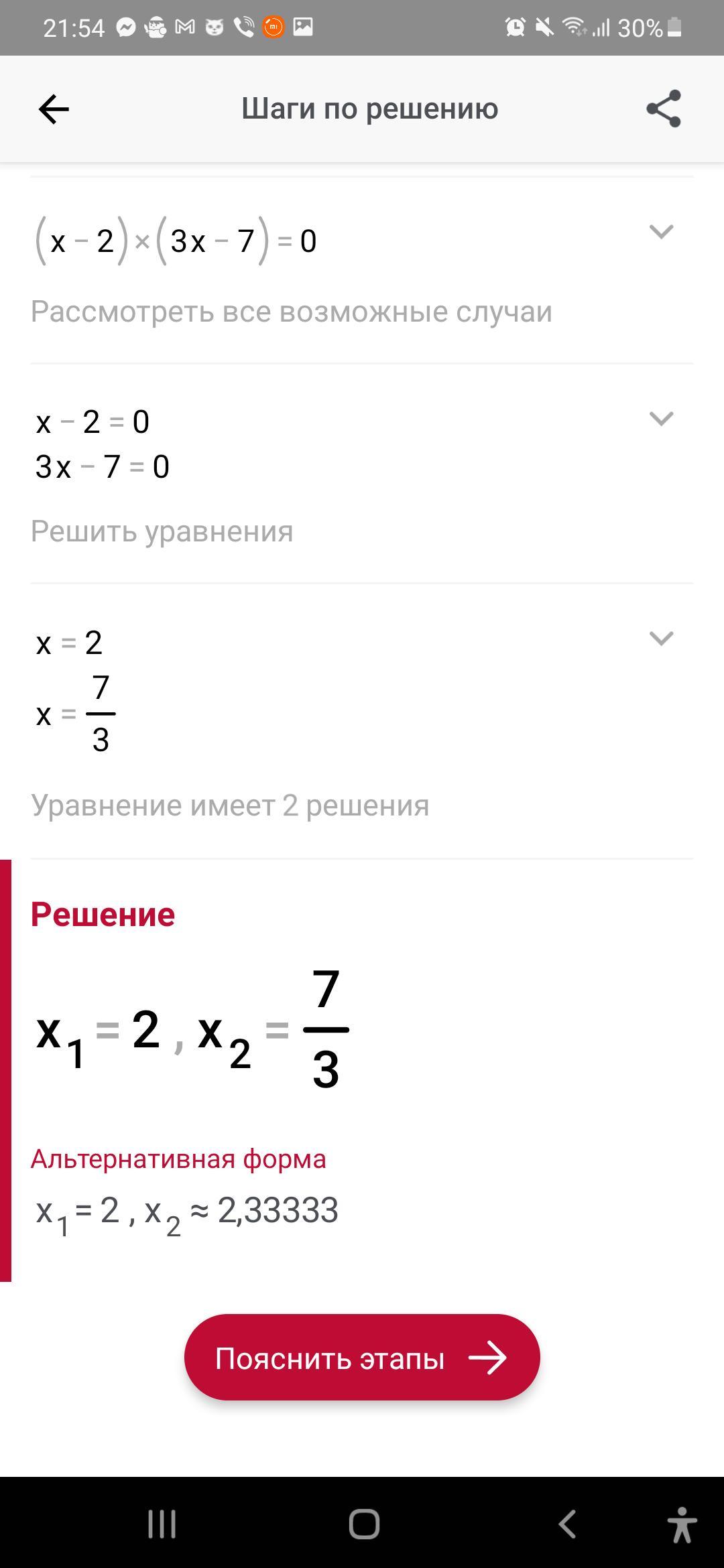This screenshot has height=1568, width=724.
Task: Expand the x − 2 = 0 equations step
Action: tap(661, 419)
